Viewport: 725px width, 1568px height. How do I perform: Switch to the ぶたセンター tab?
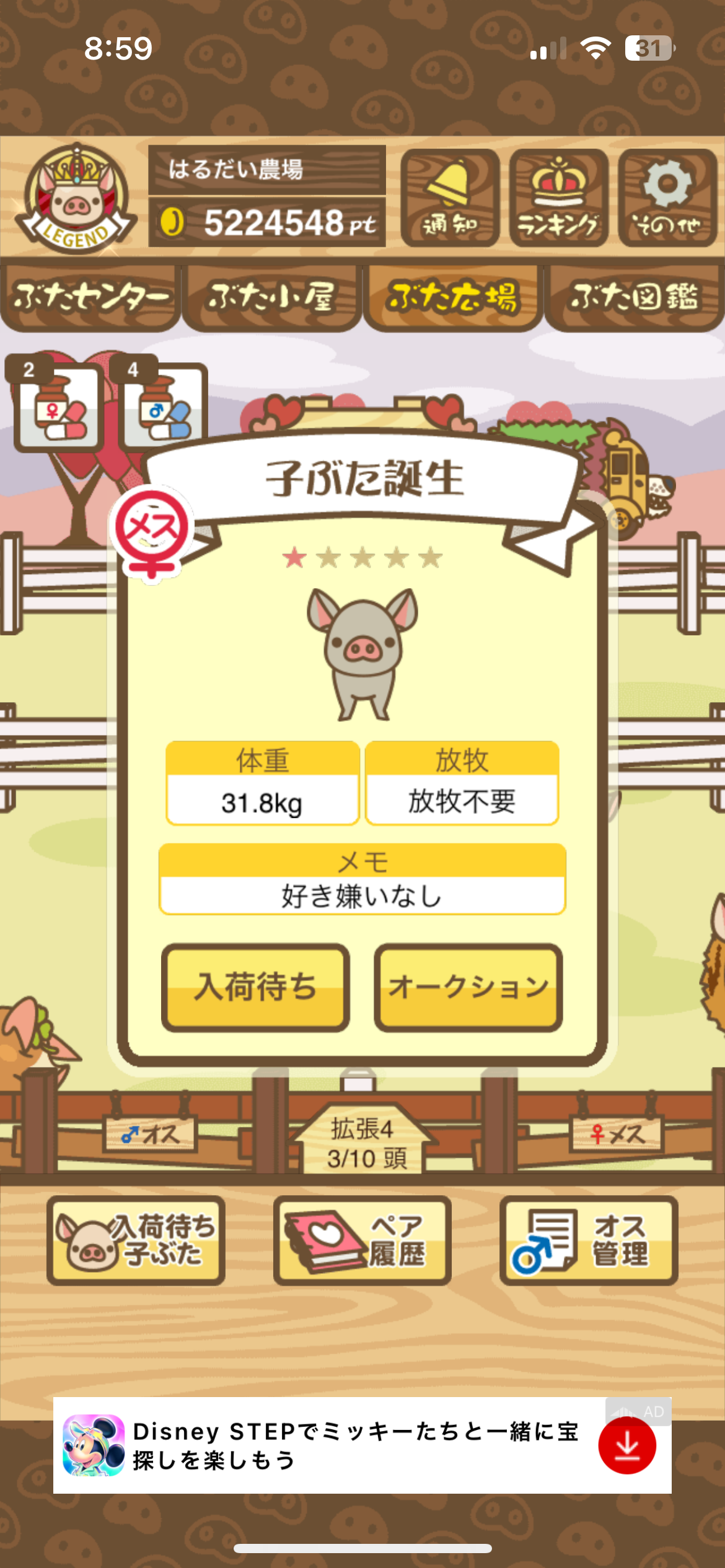point(90,297)
